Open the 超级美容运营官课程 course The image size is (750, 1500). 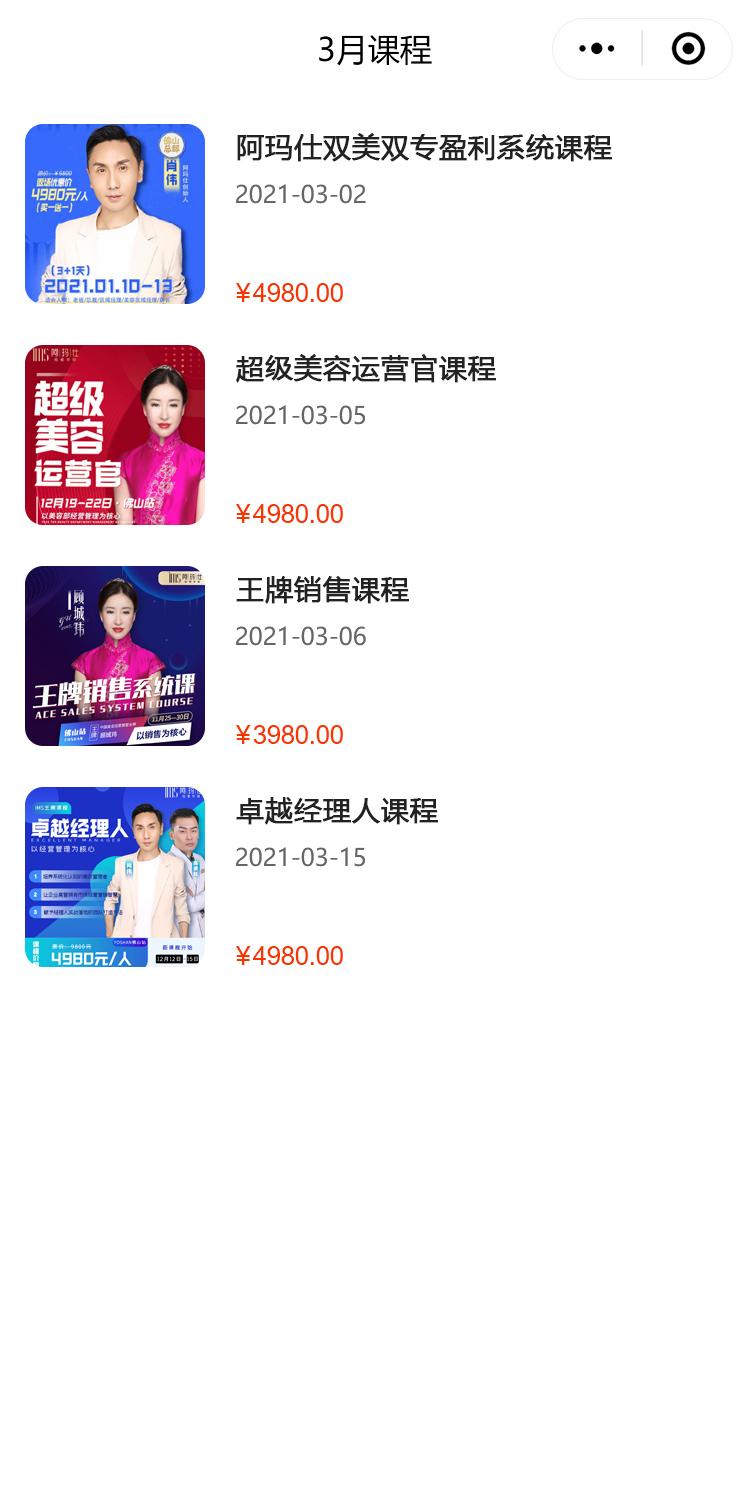point(365,369)
